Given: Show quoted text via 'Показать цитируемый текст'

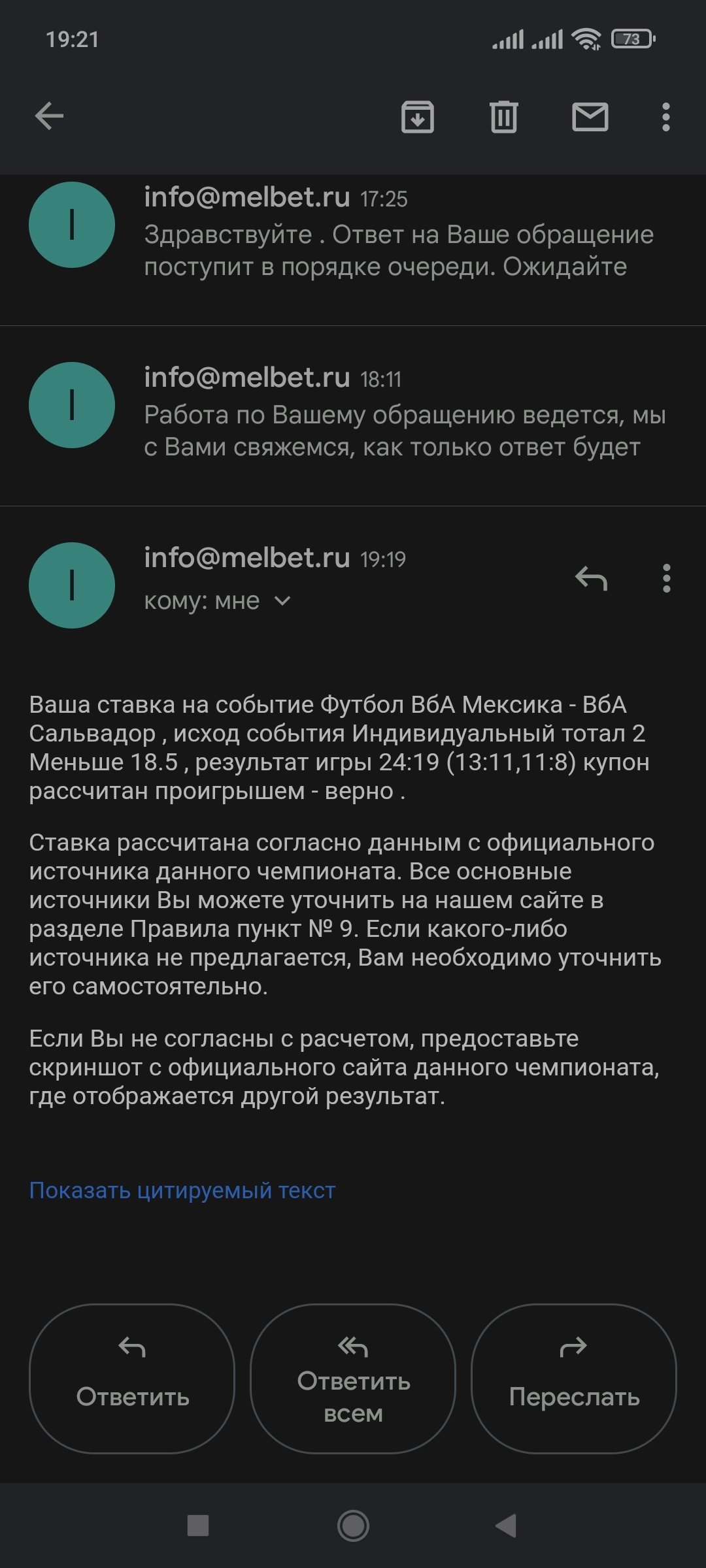Looking at the screenshot, I should (182, 1190).
